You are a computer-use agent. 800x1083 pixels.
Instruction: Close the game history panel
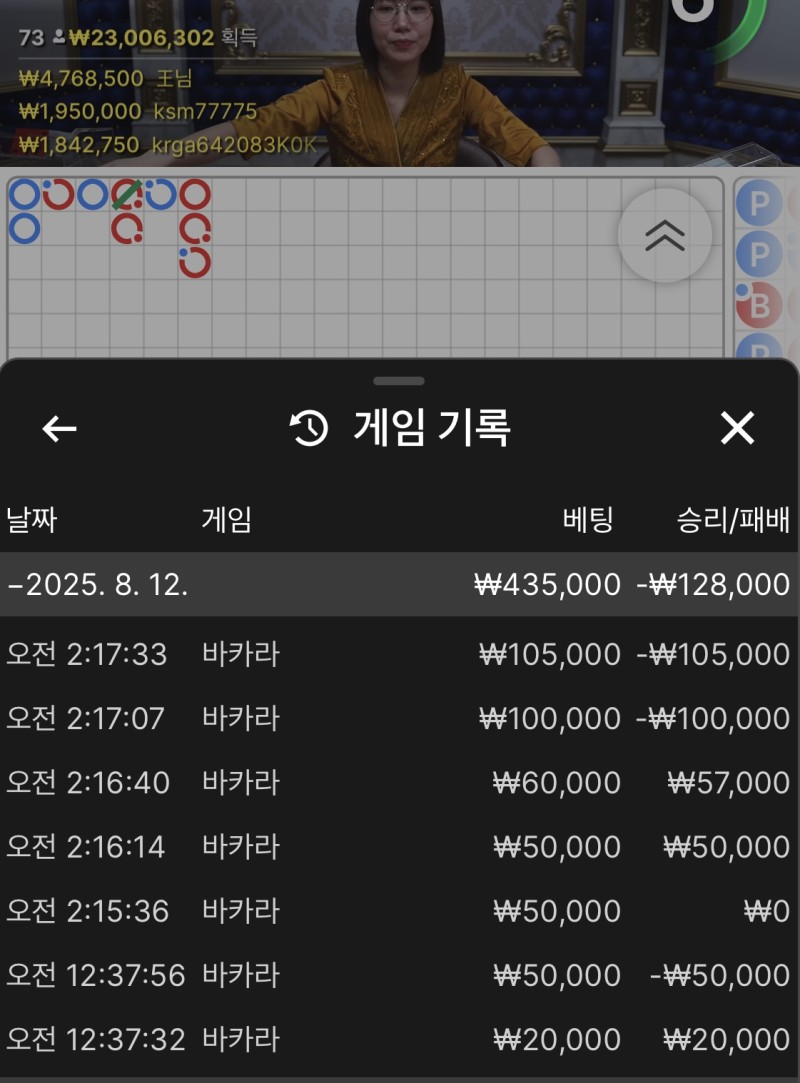click(737, 429)
